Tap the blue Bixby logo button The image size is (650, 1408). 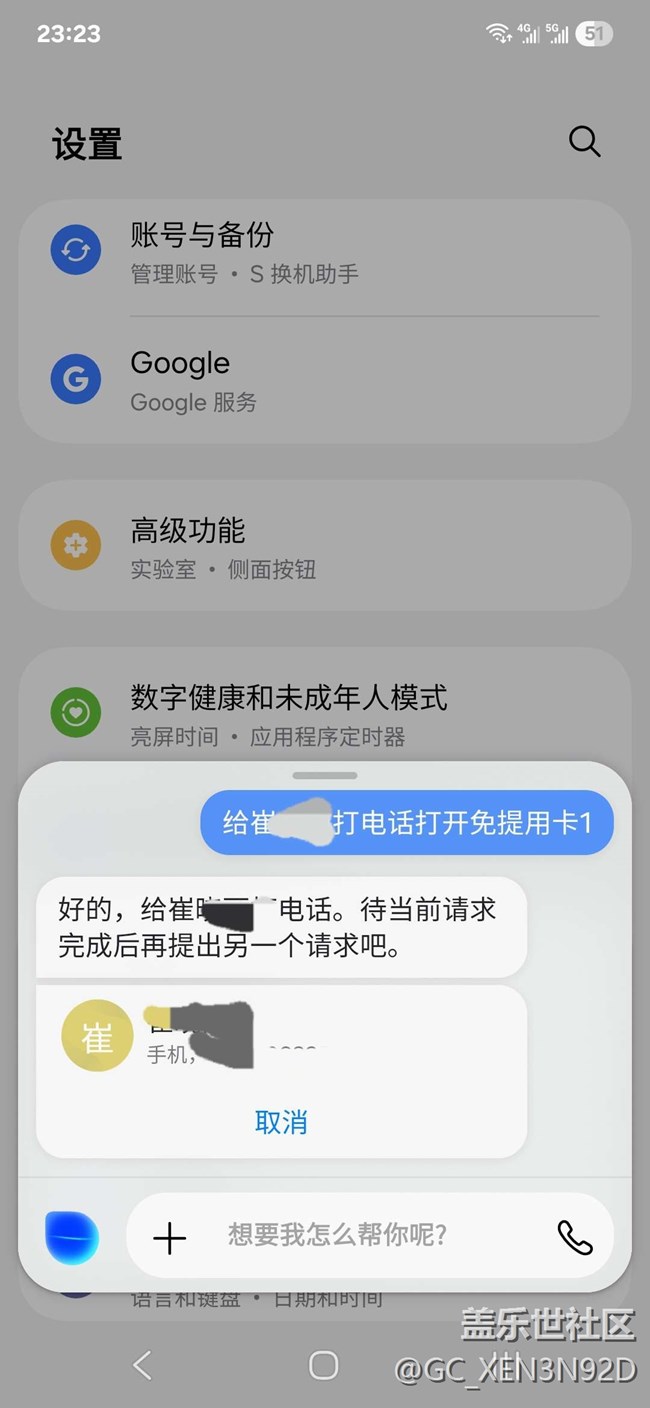[72, 1237]
